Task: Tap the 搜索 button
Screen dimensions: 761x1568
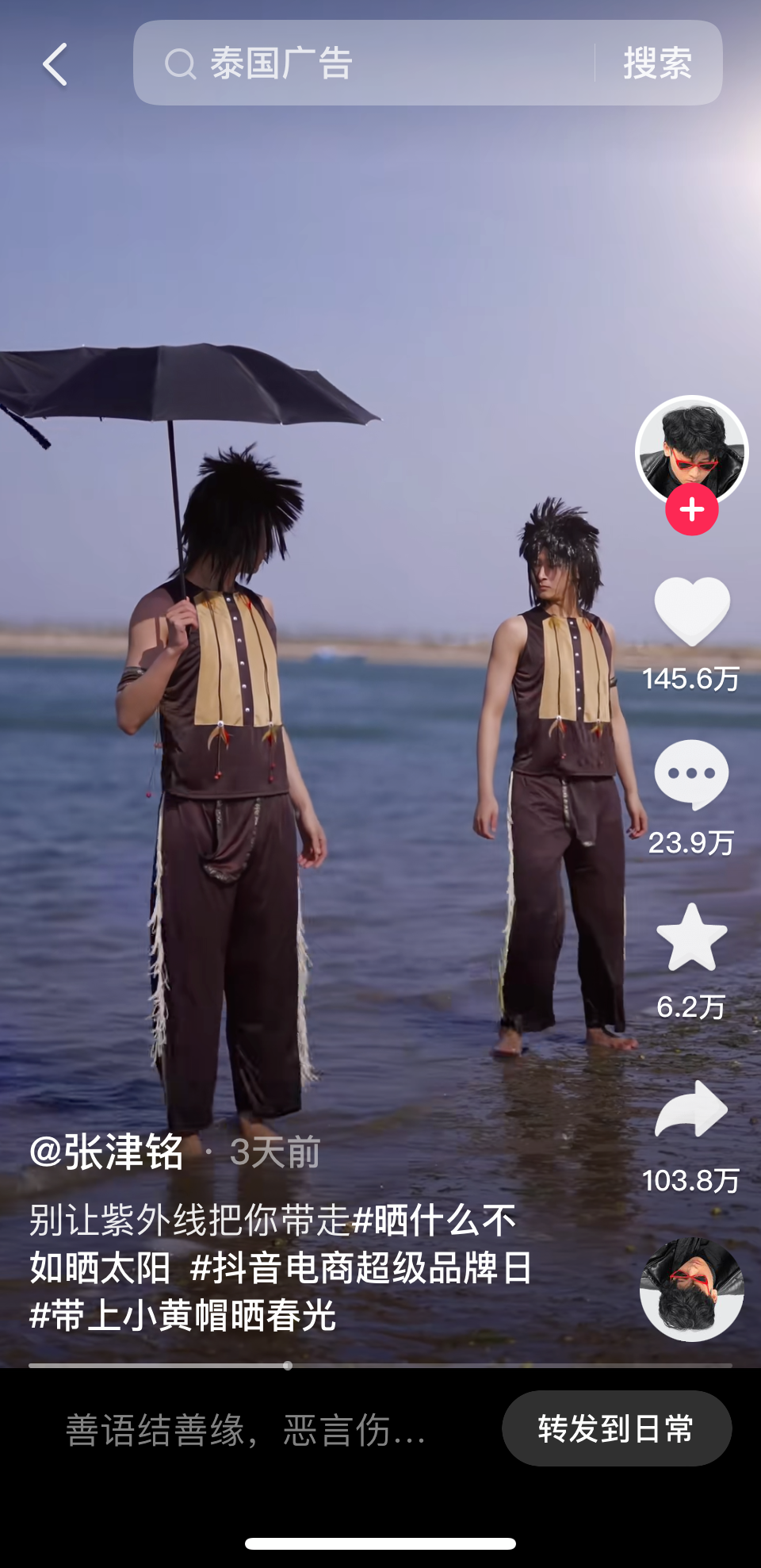Action: point(657,63)
